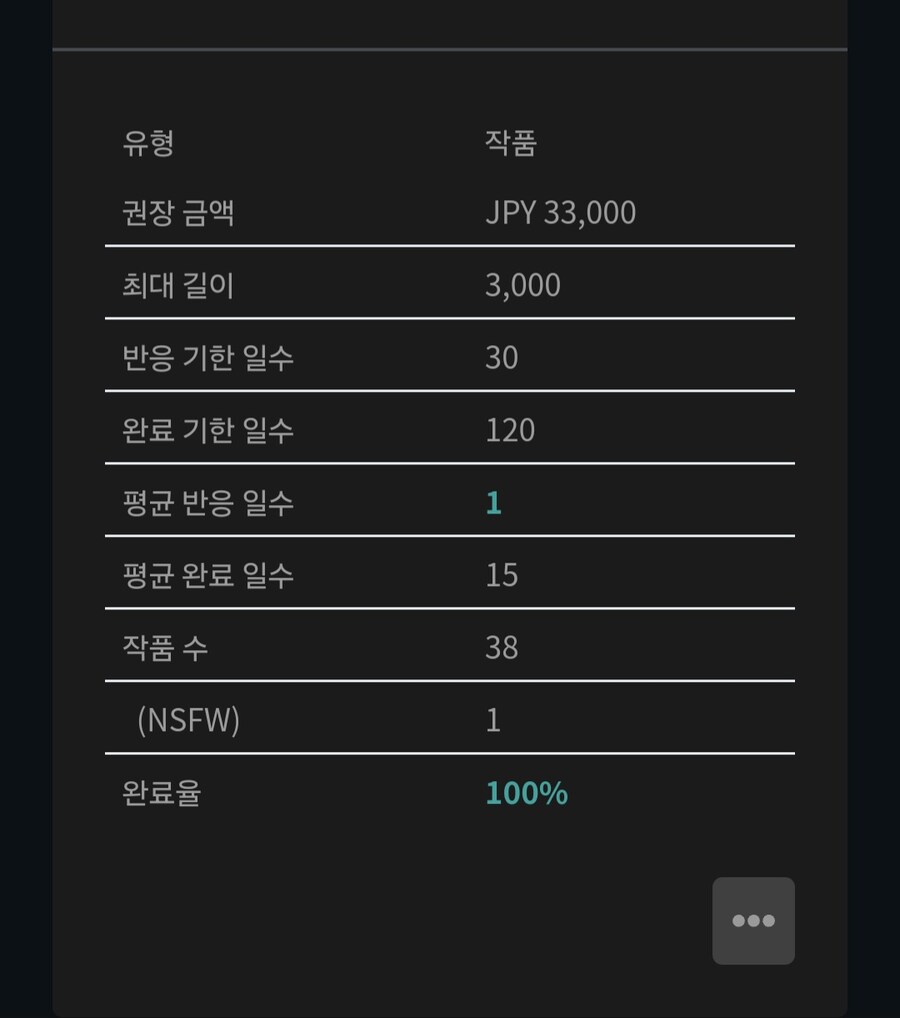Click the 평균 완료 일수 value 15
This screenshot has width=900, height=1018.
(503, 575)
